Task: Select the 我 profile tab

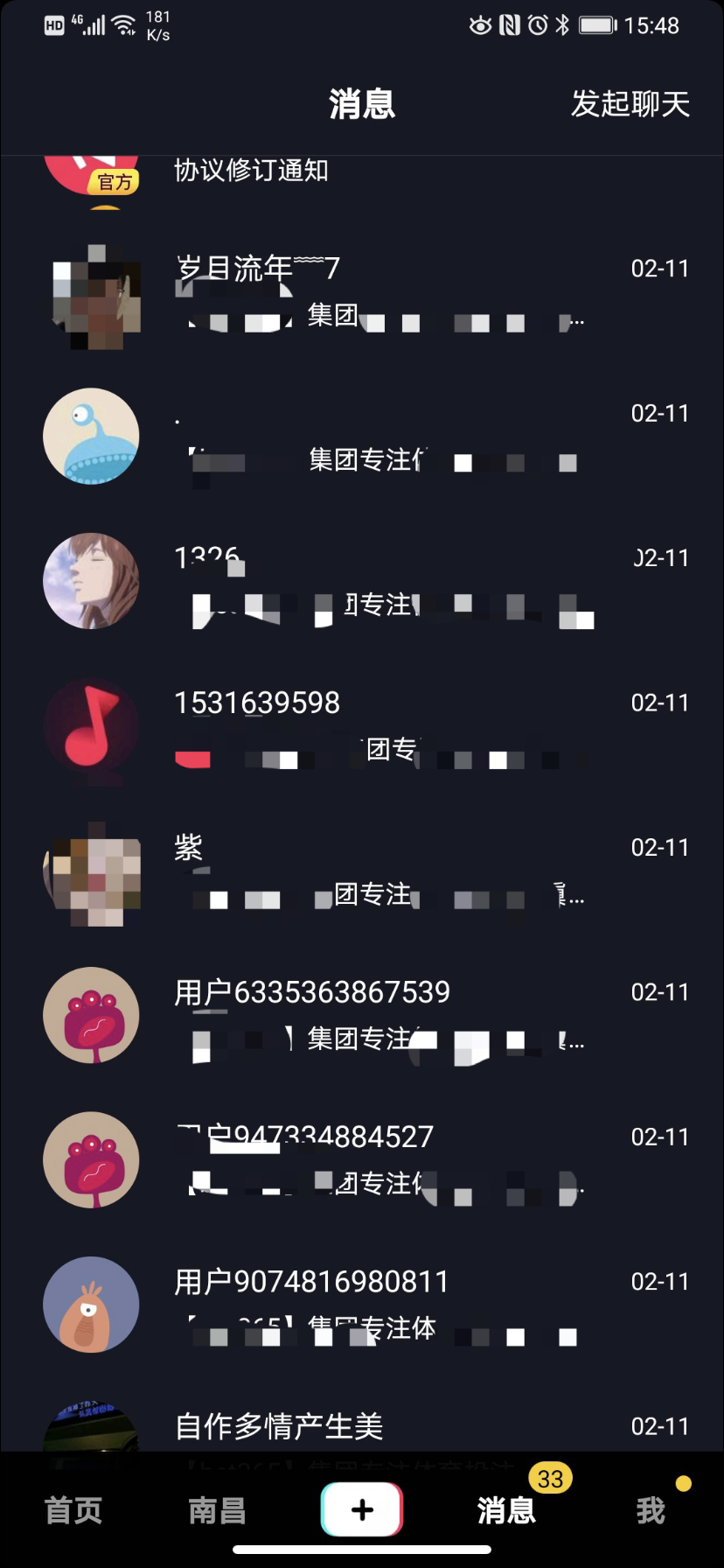Action: click(x=651, y=1508)
